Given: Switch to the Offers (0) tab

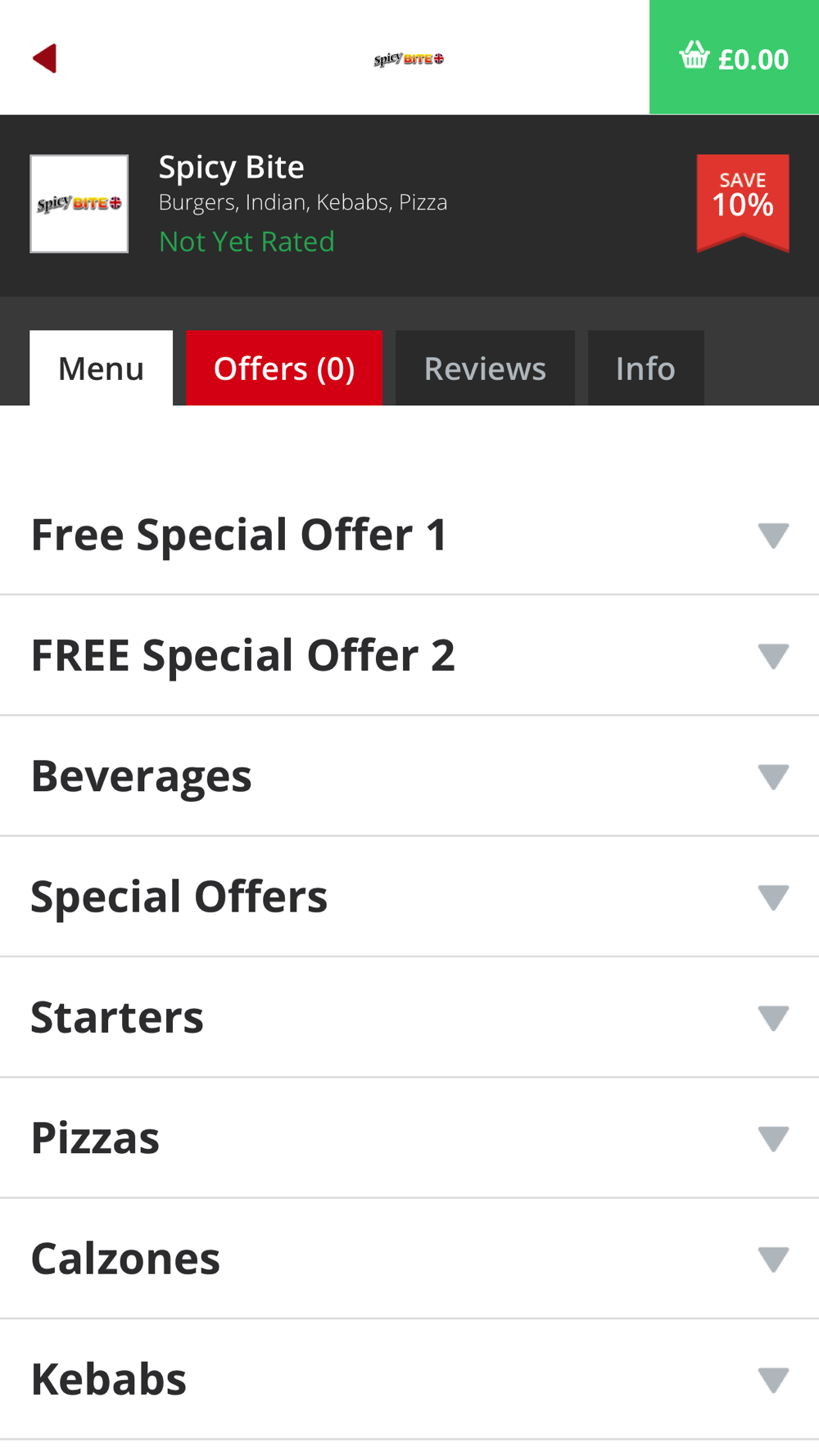Looking at the screenshot, I should pyautogui.click(x=284, y=368).
